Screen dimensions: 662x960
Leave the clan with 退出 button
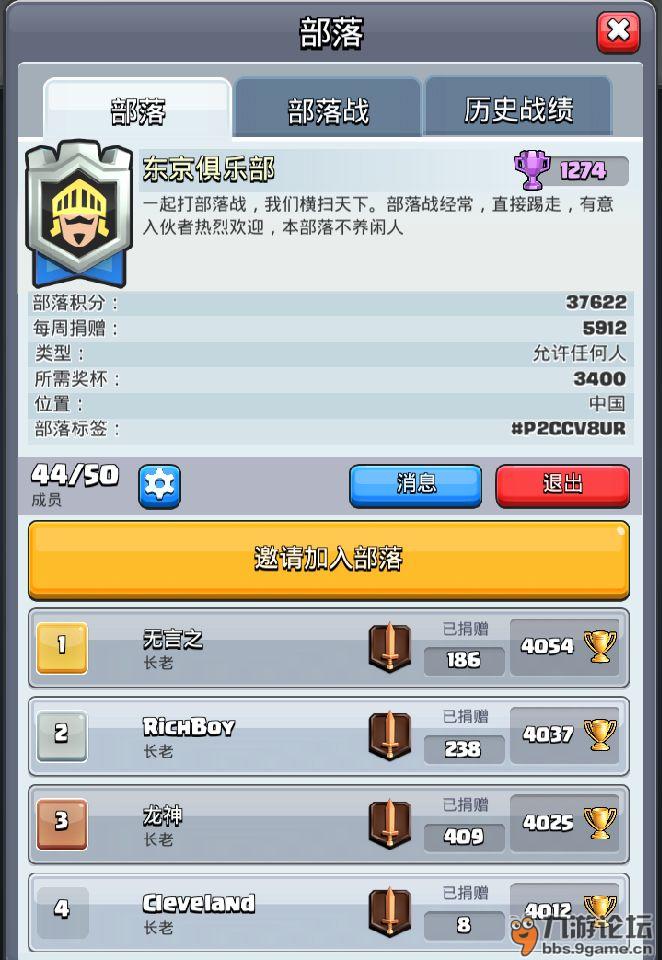point(562,486)
